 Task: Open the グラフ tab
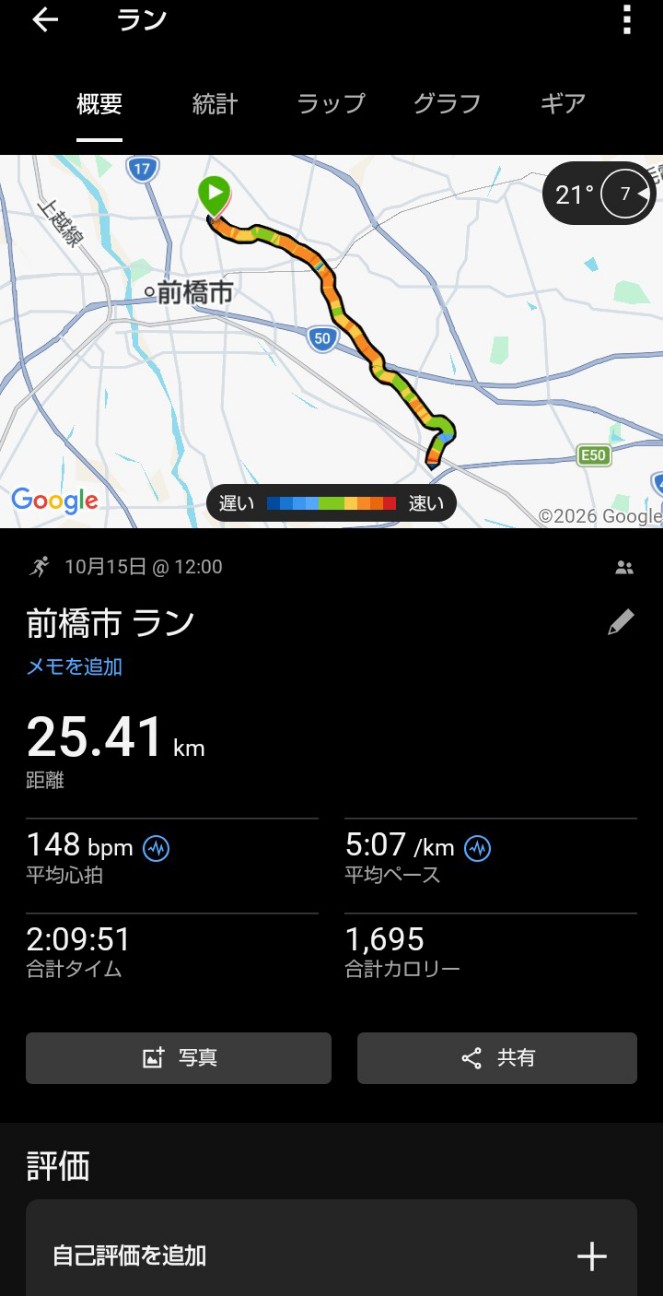click(447, 103)
